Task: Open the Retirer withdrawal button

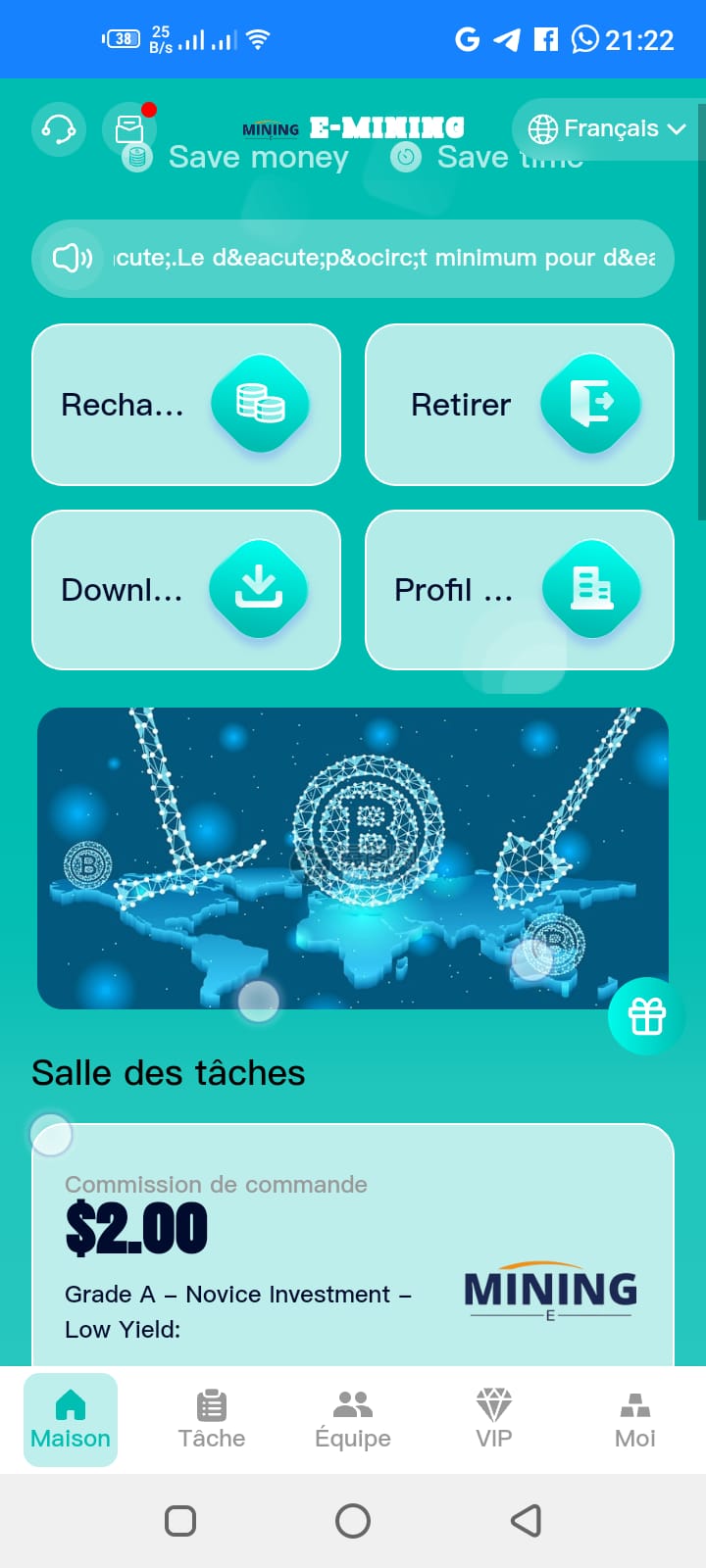Action: pos(520,405)
